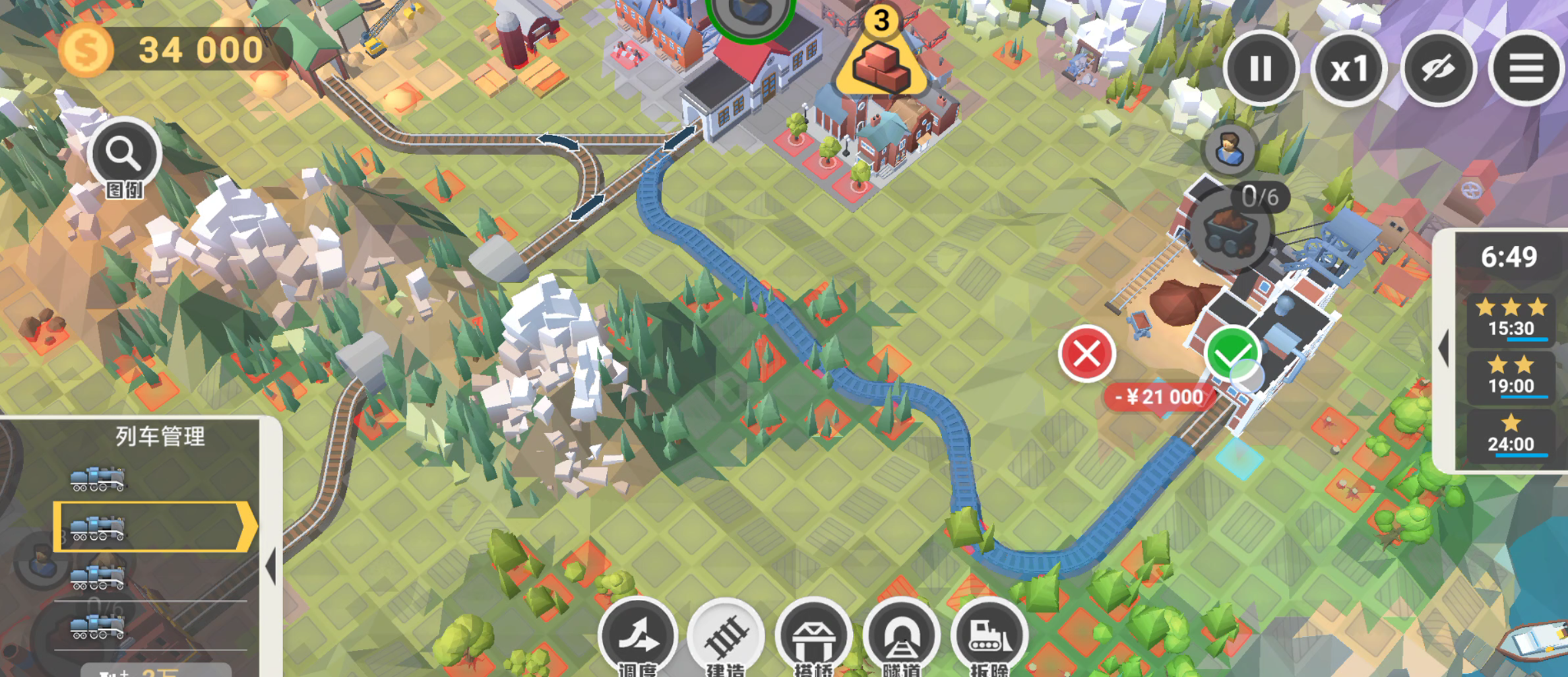Select the highlighted second train
Viewport: 1568px width, 677px height.
pos(98,528)
